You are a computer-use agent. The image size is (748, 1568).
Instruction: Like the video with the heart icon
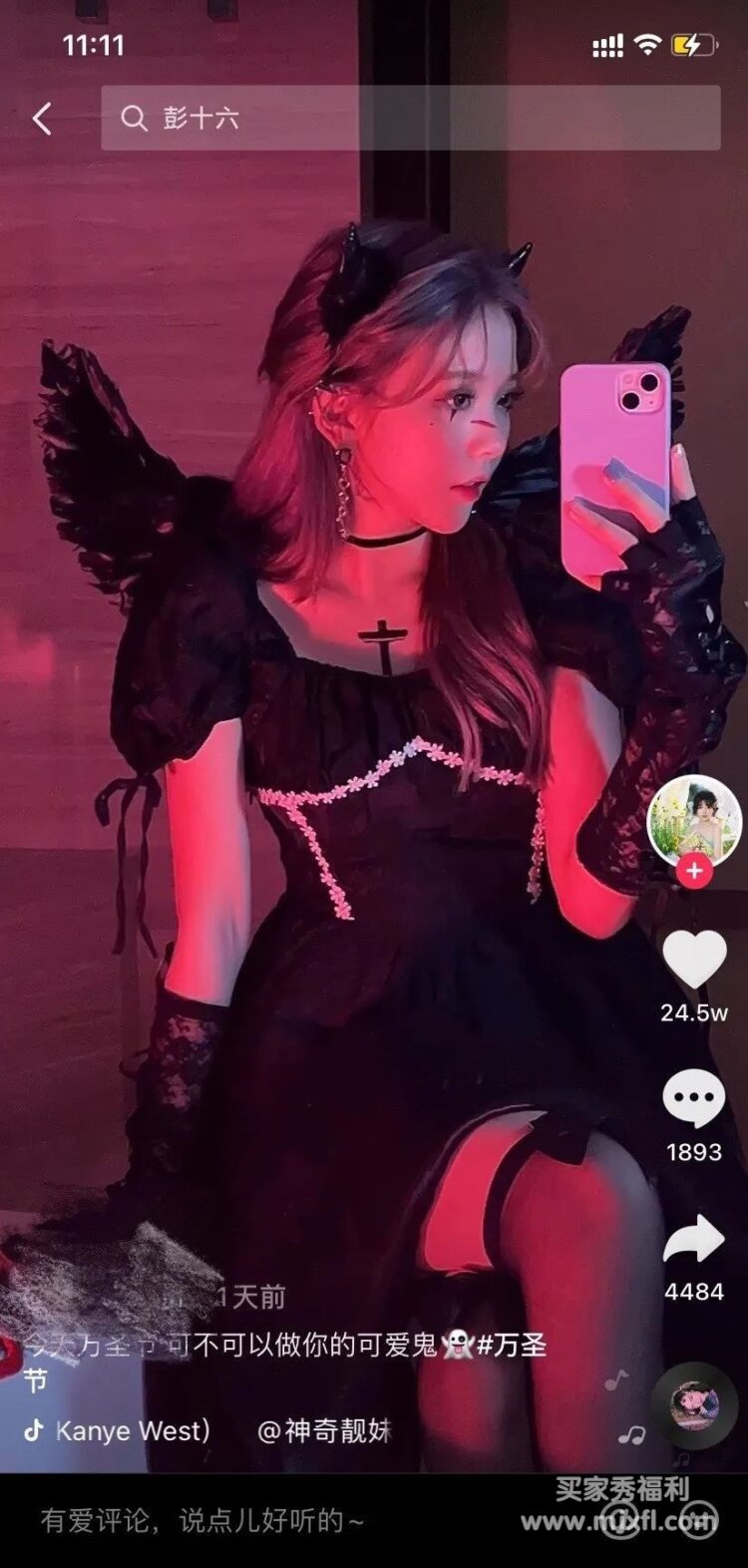(x=694, y=961)
